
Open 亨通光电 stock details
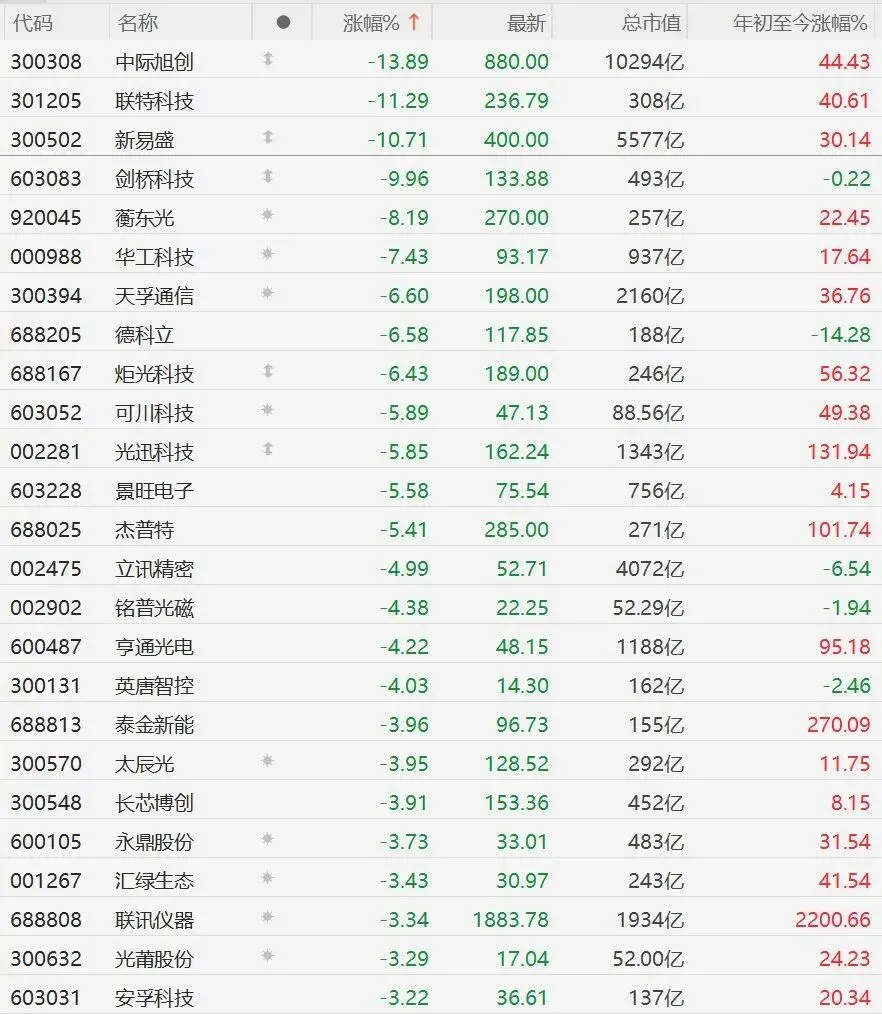[441, 646]
